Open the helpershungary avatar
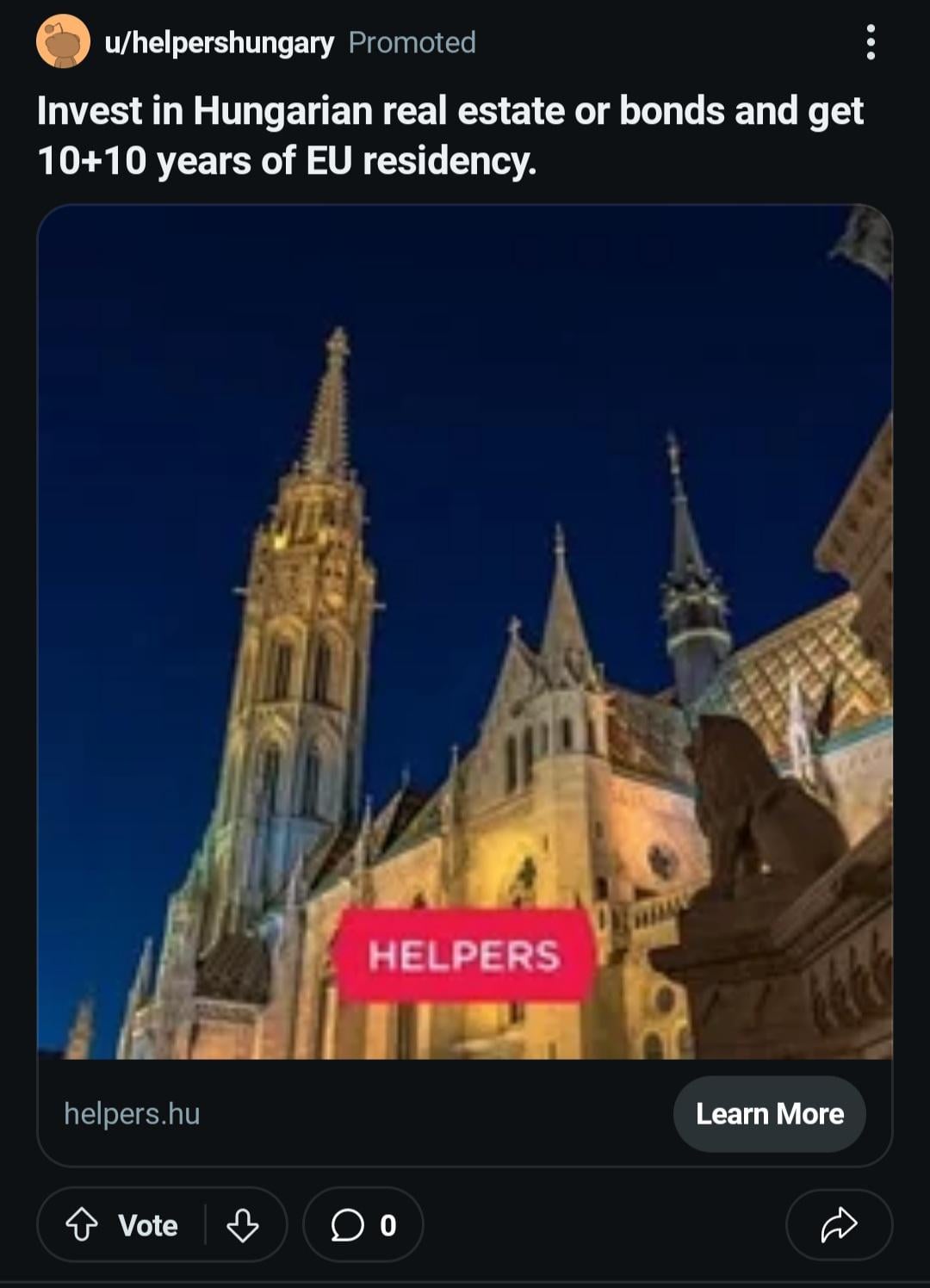The image size is (930, 1288). pos(63,42)
